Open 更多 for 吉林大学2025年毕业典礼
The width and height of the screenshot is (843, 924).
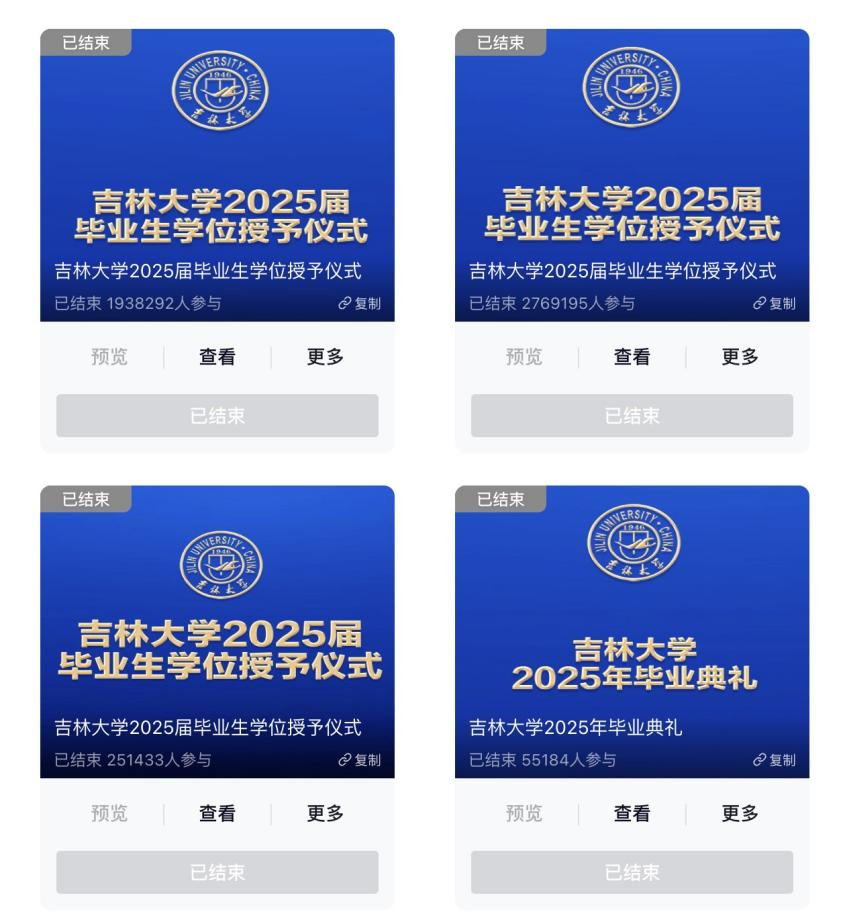tap(740, 814)
